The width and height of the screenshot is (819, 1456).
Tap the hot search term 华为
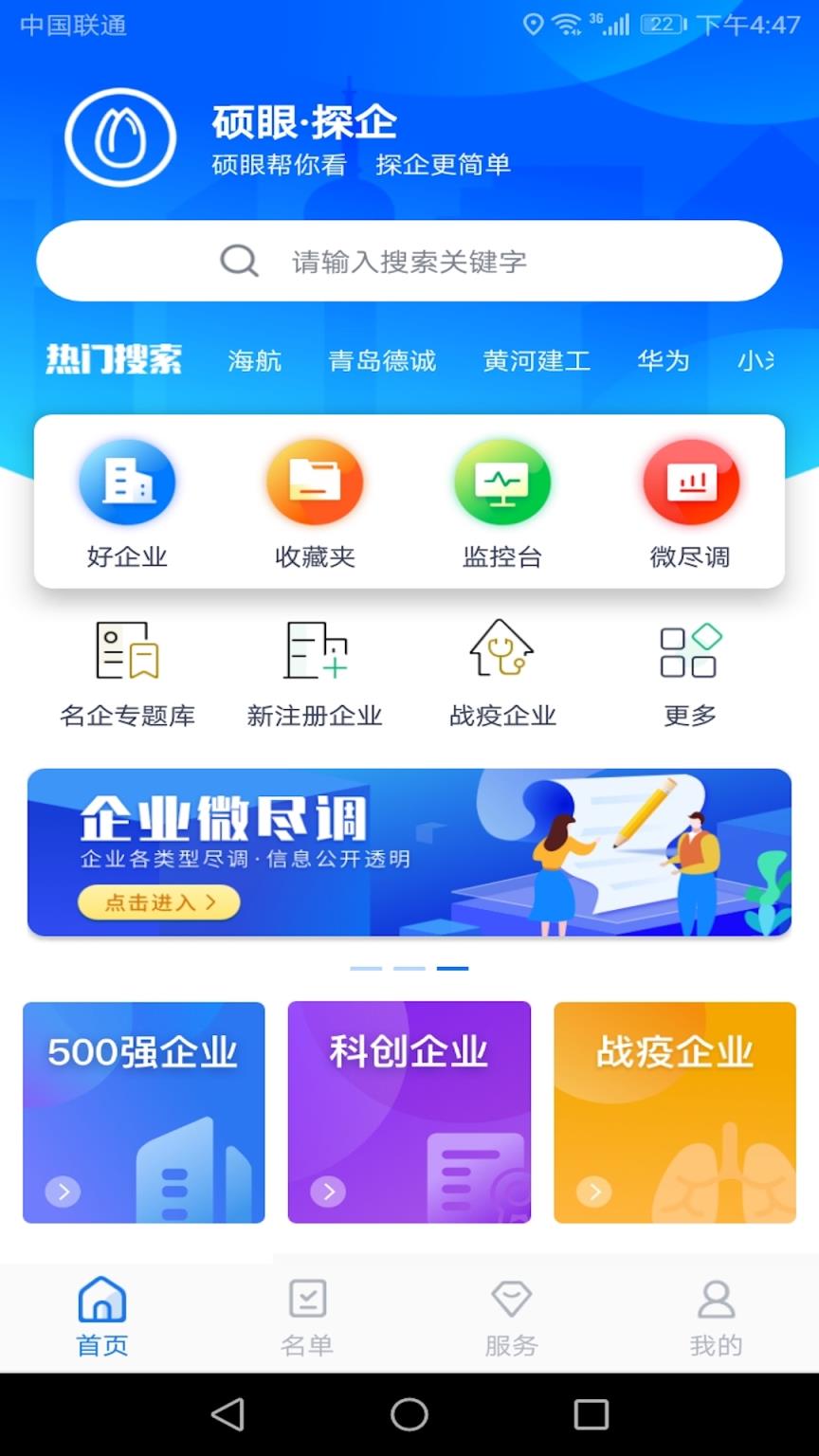pyautogui.click(x=663, y=360)
